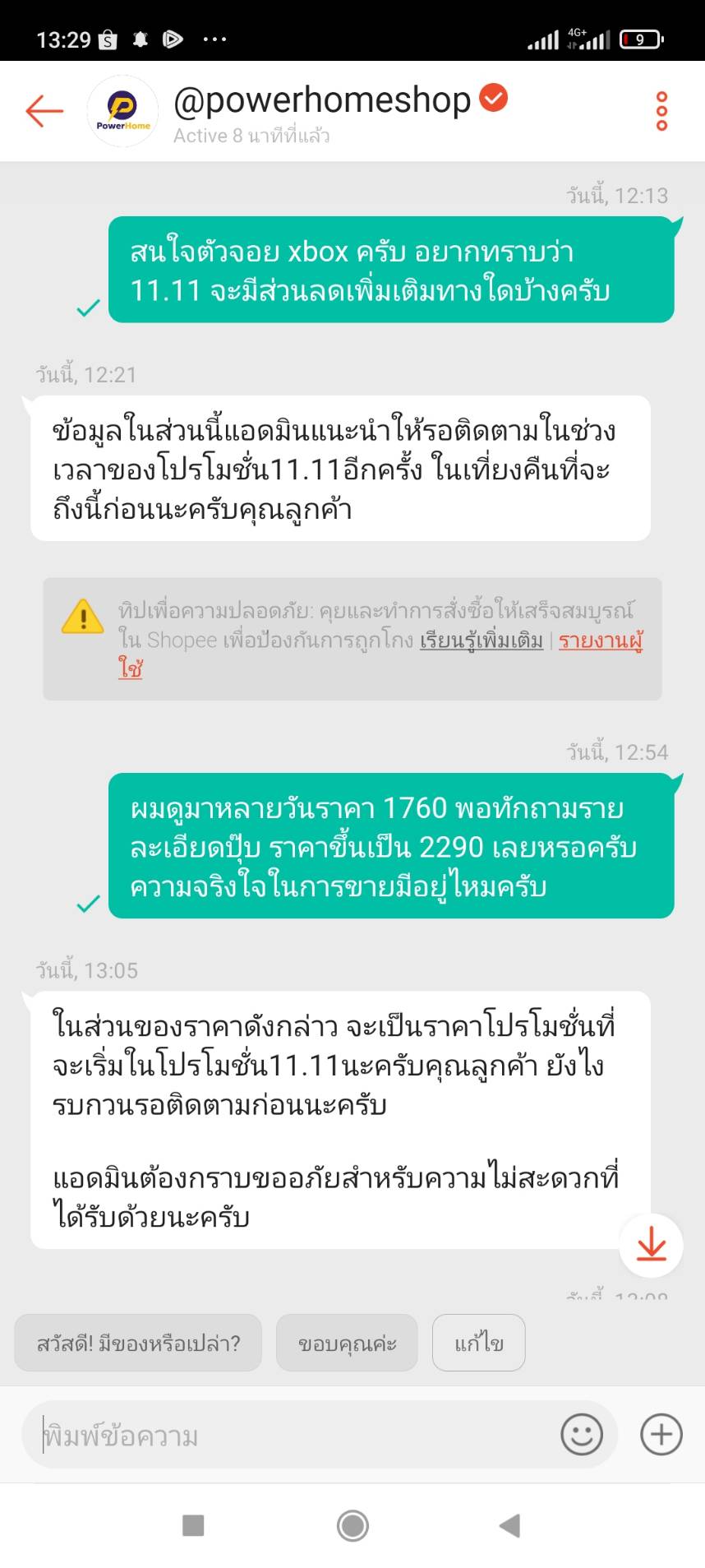Open the เรียนรู้เพิ่มเติม safety tip link
The image size is (705, 1568).
(x=482, y=641)
